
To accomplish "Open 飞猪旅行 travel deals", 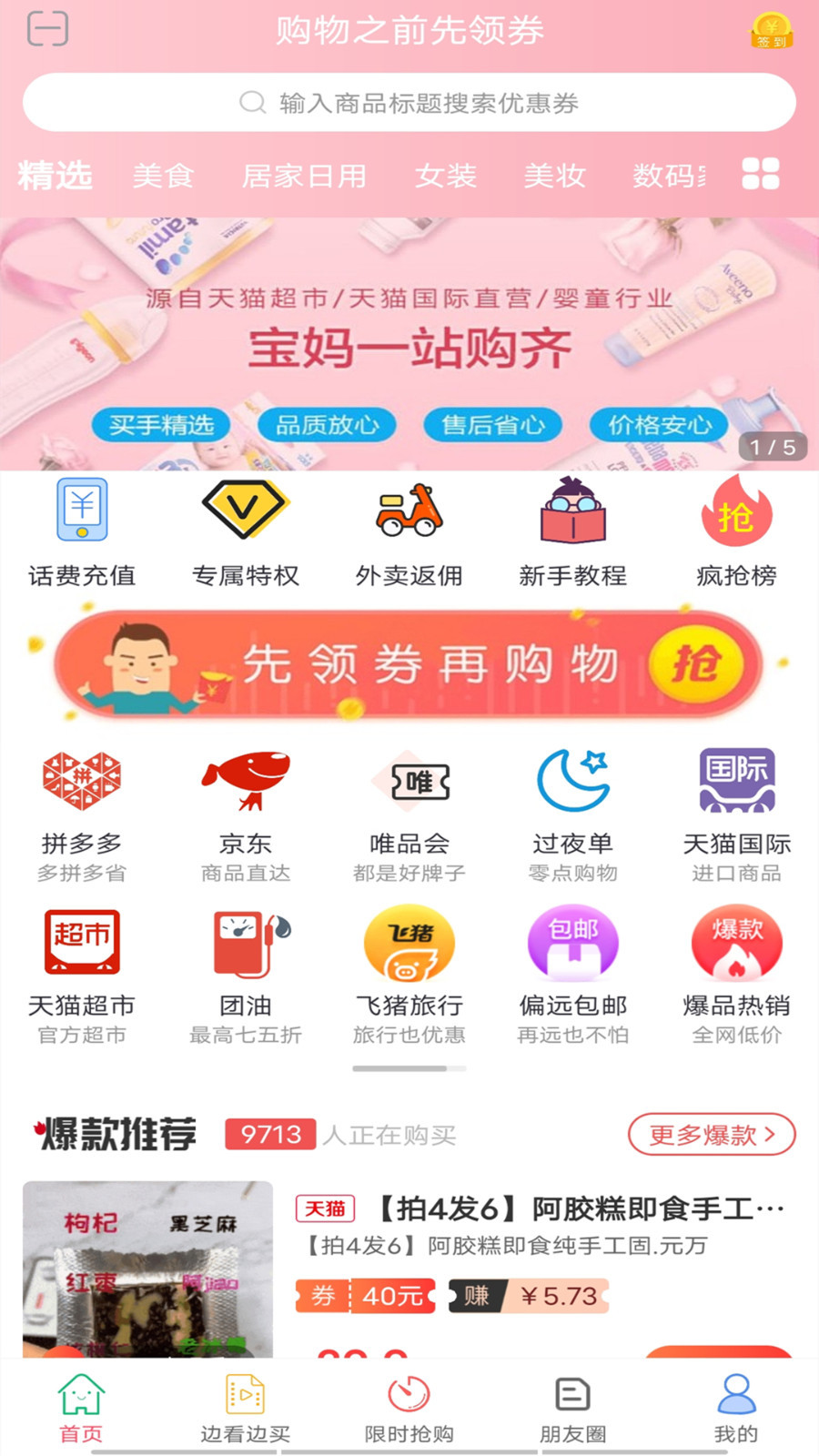I will click(x=409, y=976).
